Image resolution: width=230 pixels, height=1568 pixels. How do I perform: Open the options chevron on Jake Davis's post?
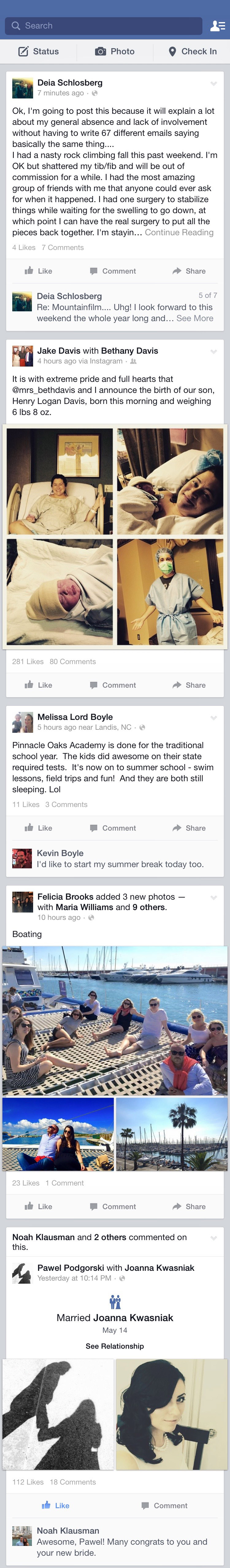213,351
